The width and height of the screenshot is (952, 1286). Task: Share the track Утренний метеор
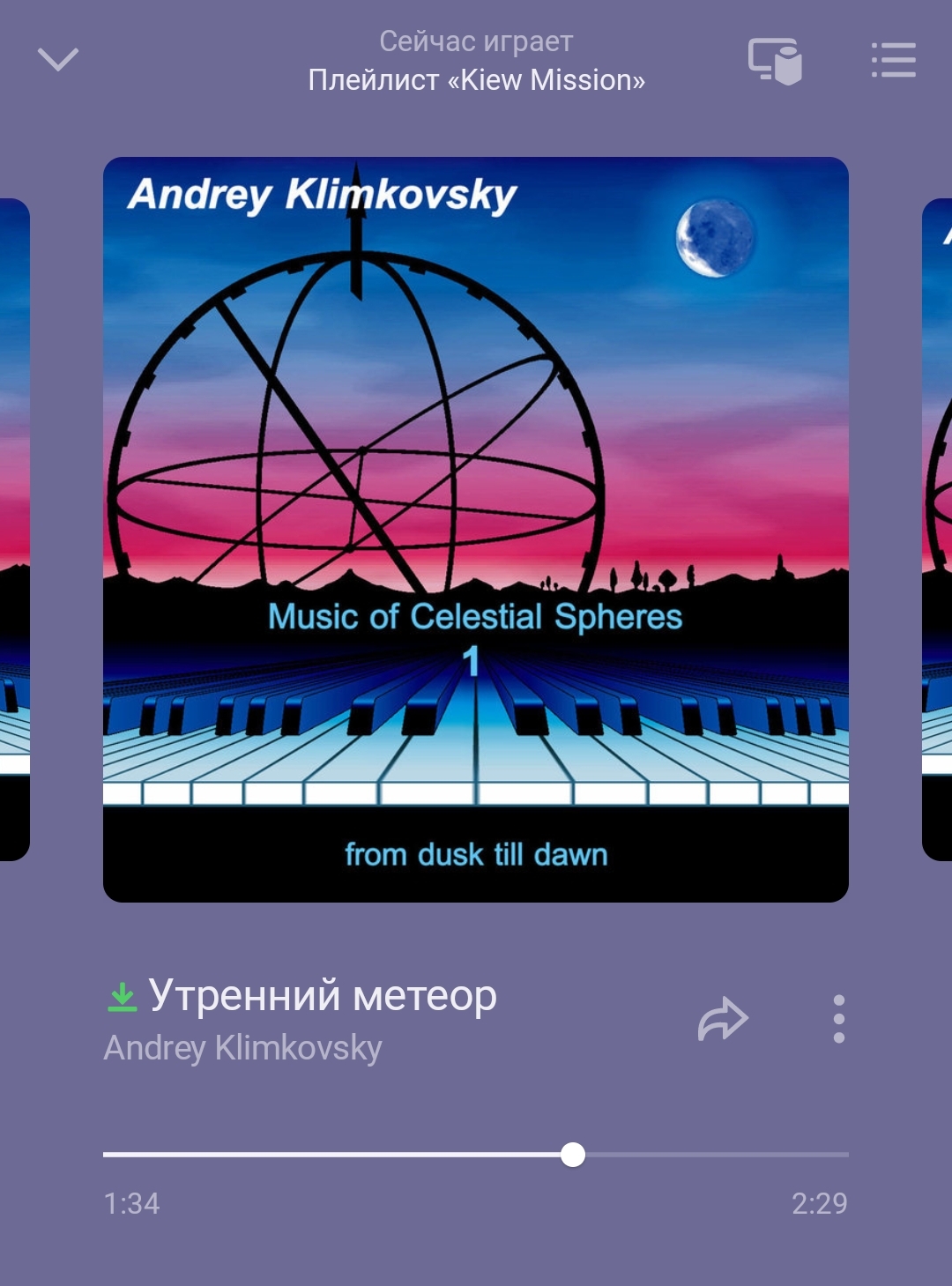click(723, 1020)
